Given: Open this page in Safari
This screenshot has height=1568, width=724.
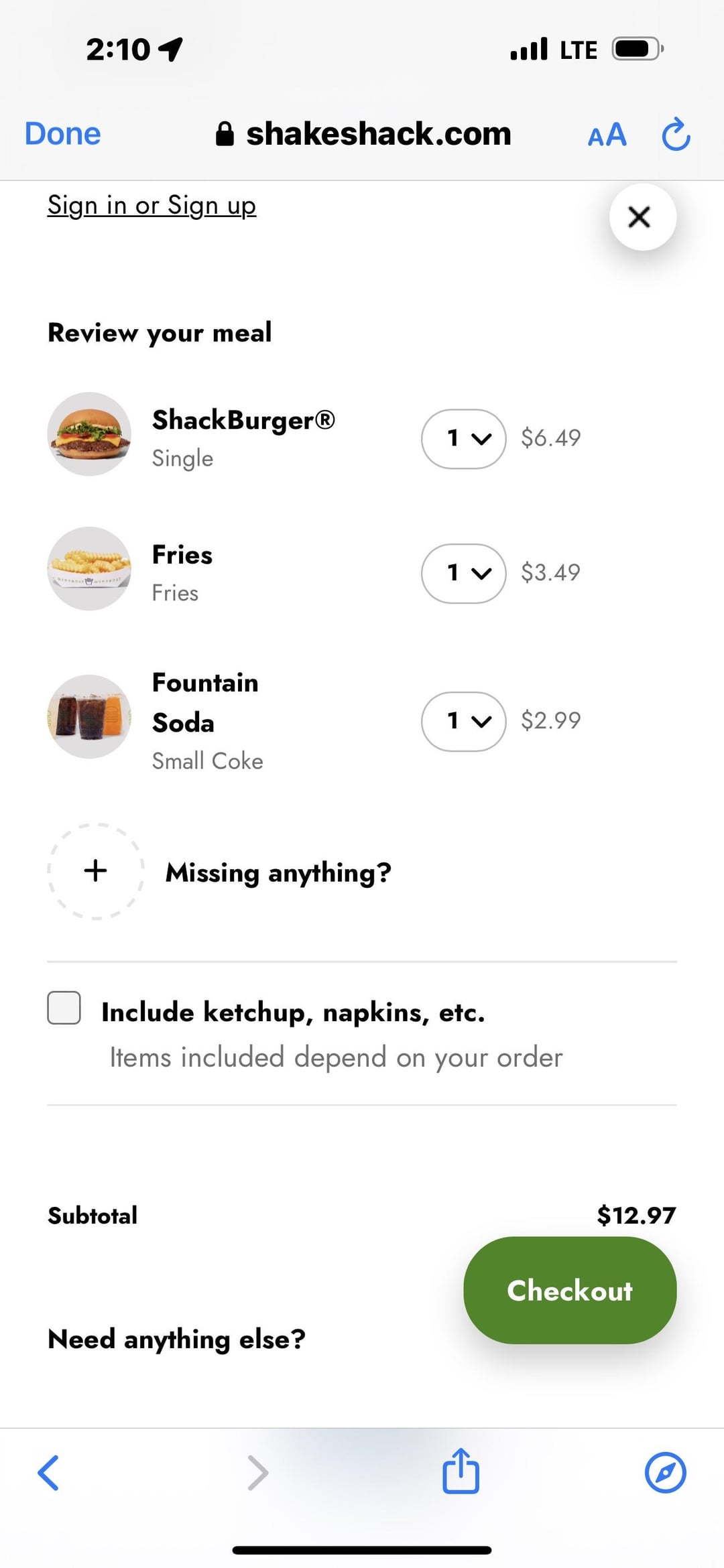Looking at the screenshot, I should tap(665, 1472).
